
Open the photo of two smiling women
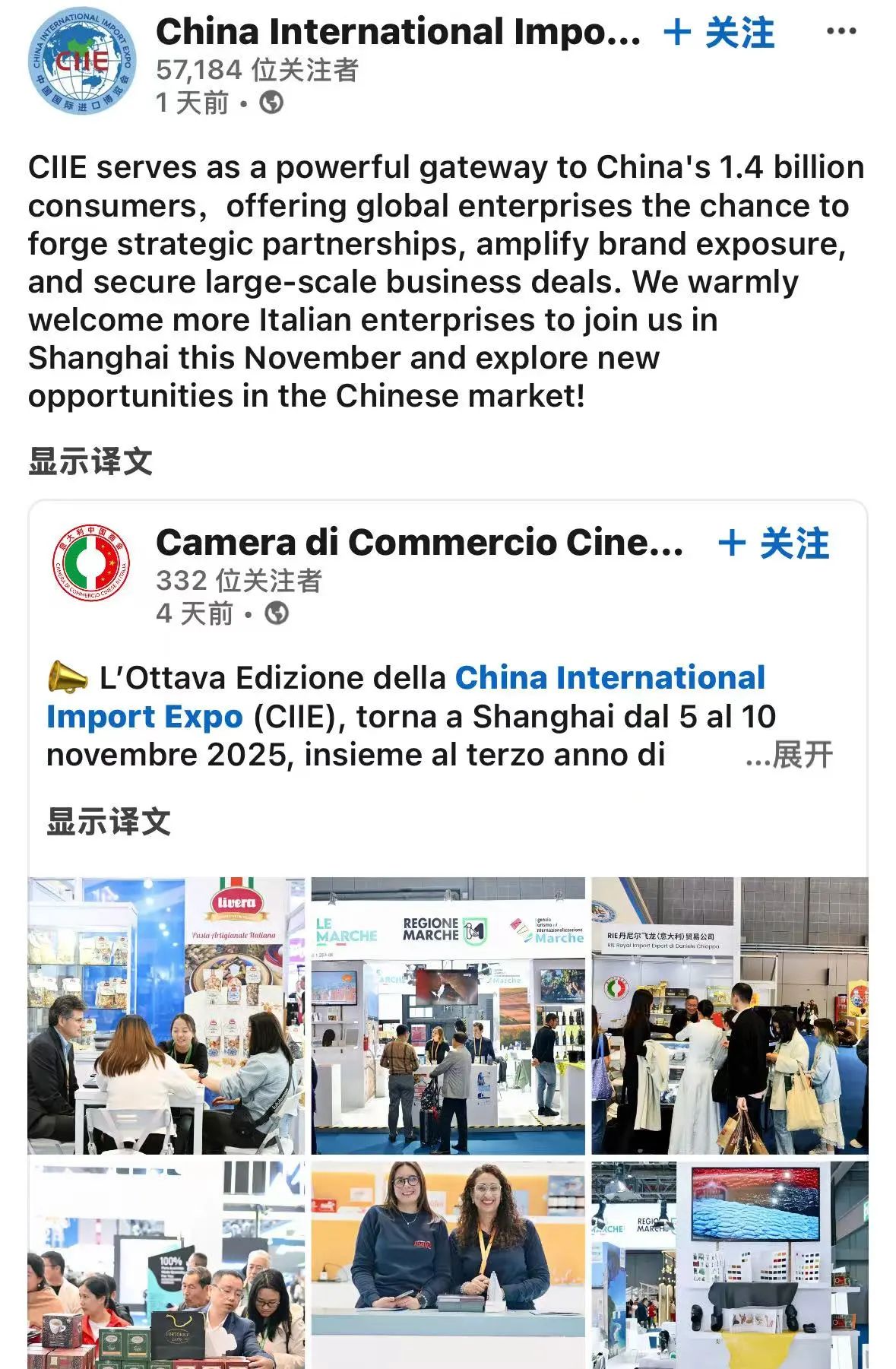448,1265
